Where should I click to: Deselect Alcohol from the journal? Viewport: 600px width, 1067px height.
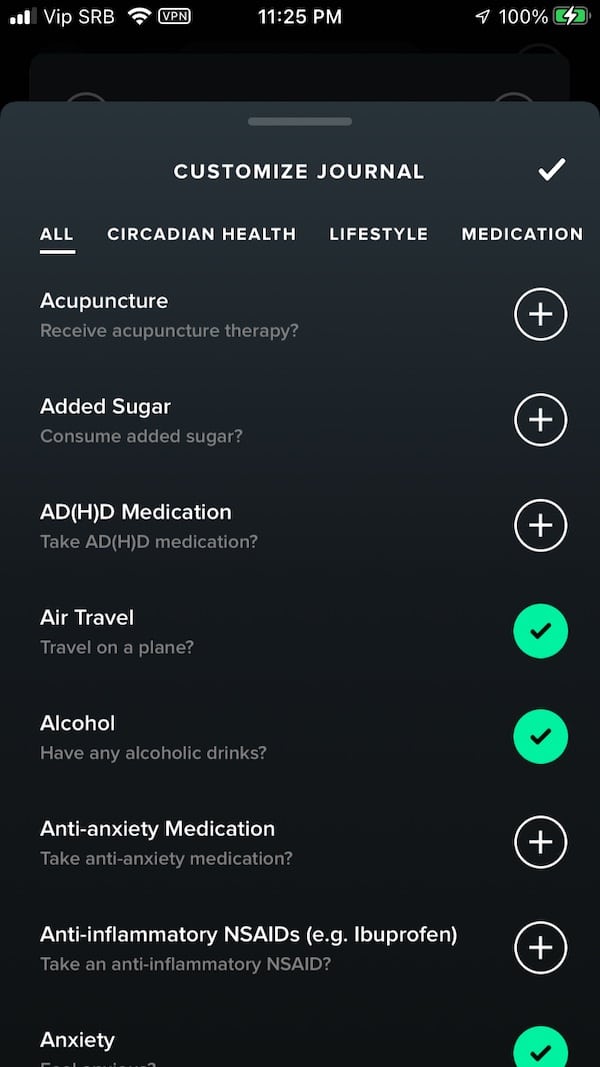[540, 736]
